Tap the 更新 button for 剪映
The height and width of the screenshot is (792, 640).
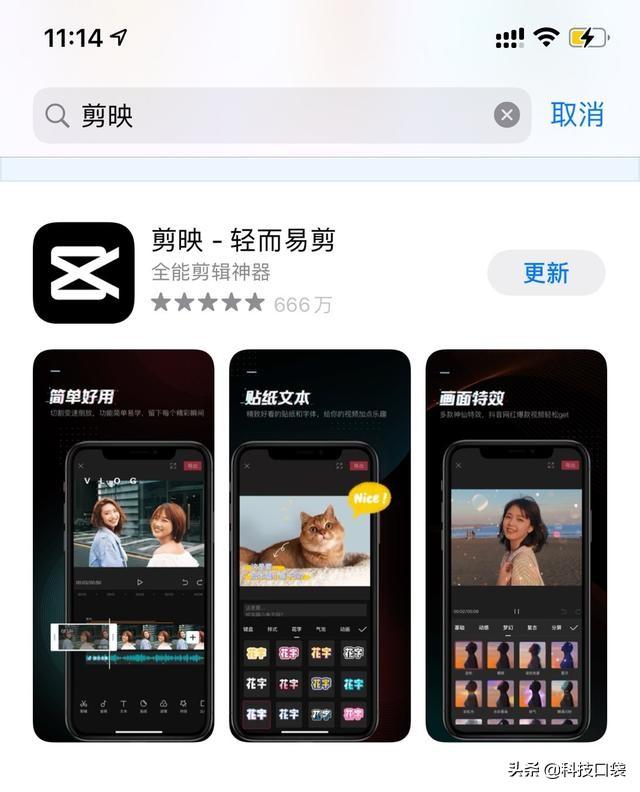[x=546, y=273]
